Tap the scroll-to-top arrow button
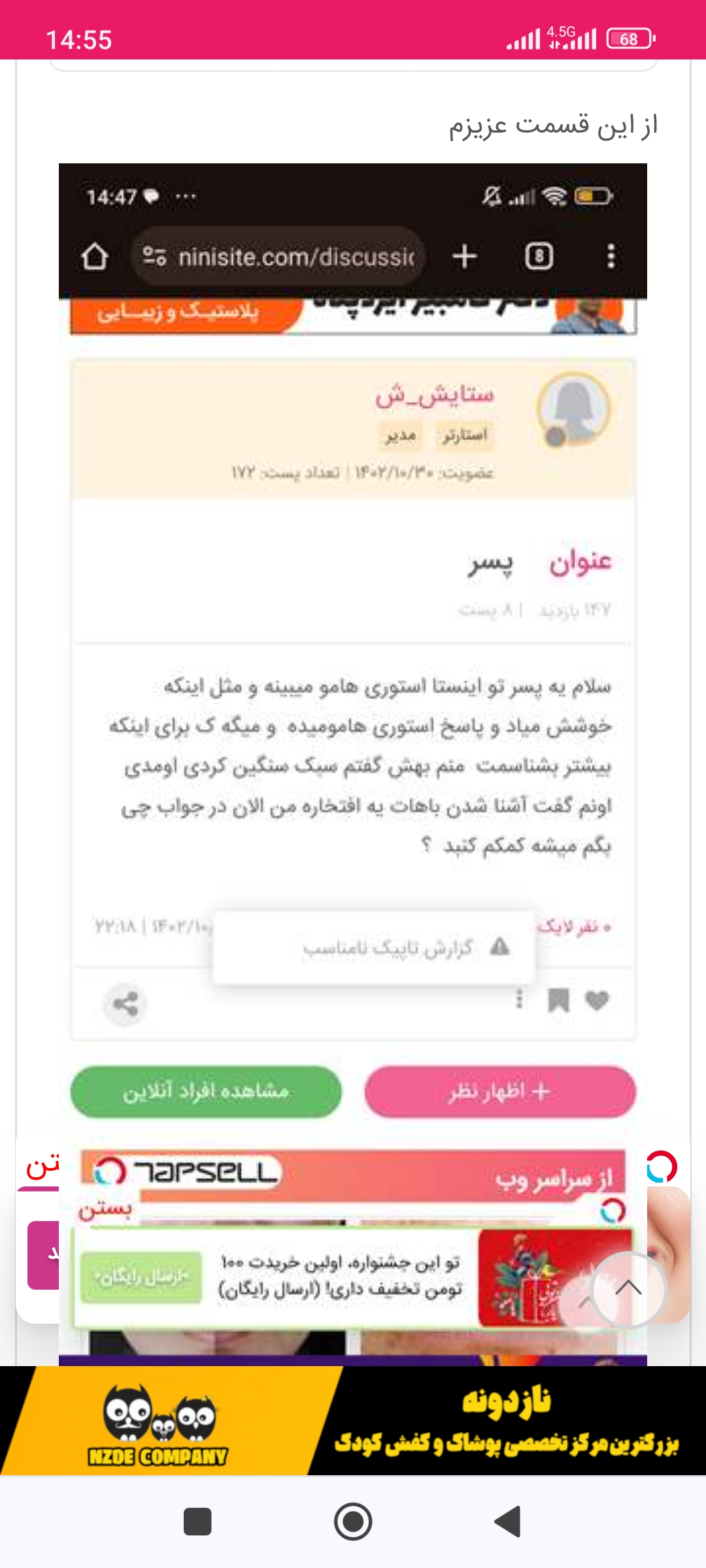706x1568 pixels. [628, 1289]
